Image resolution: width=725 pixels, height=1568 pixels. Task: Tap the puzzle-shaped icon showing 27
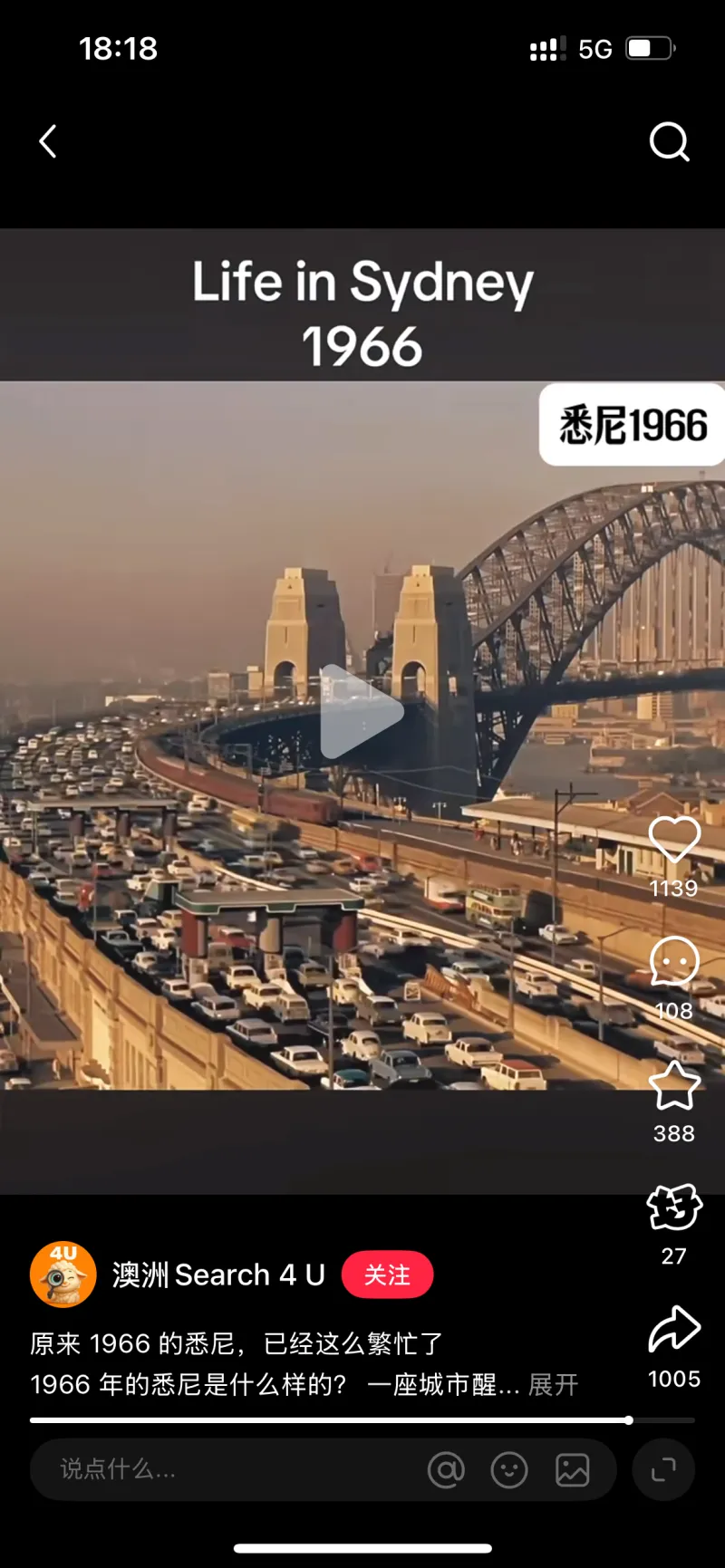(674, 1207)
